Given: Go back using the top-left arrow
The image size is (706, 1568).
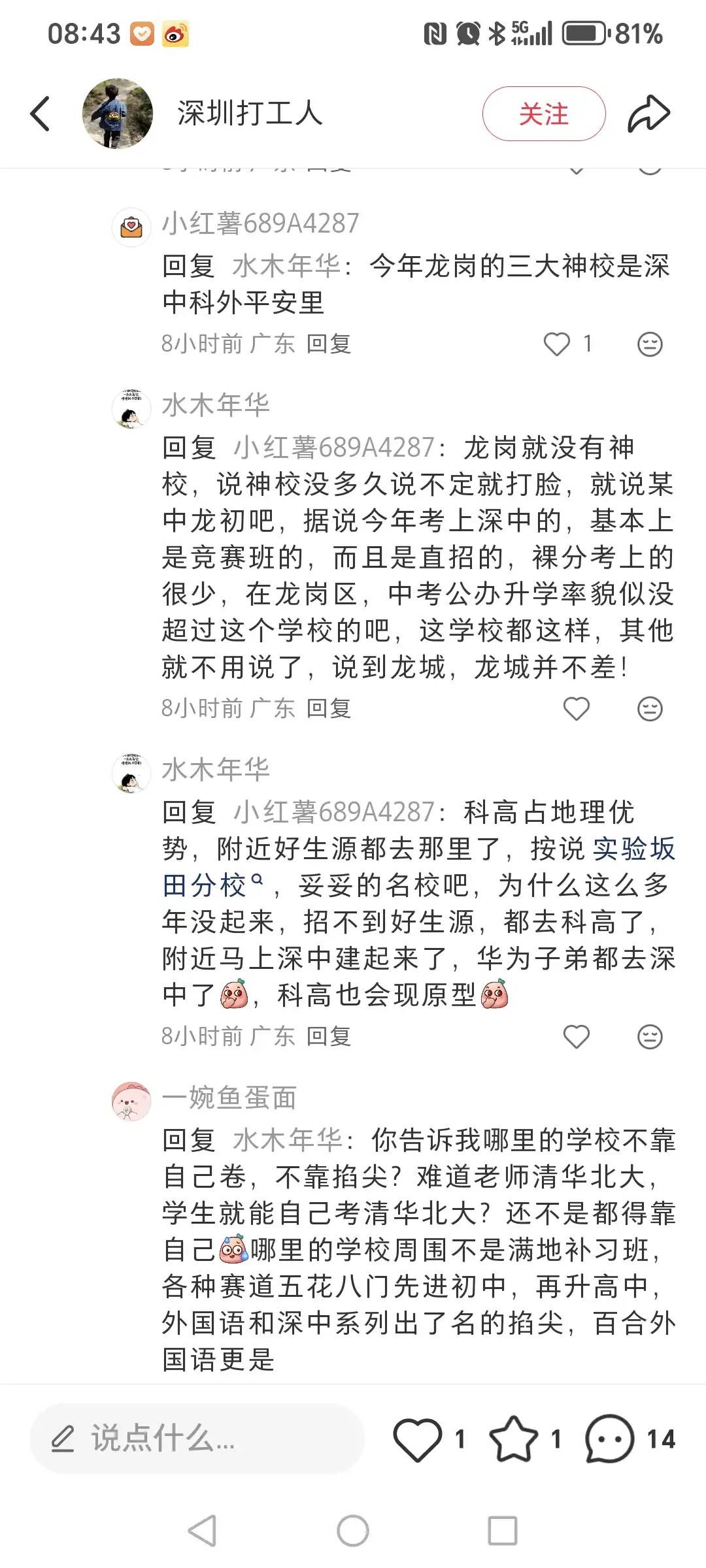Looking at the screenshot, I should pyautogui.click(x=41, y=114).
